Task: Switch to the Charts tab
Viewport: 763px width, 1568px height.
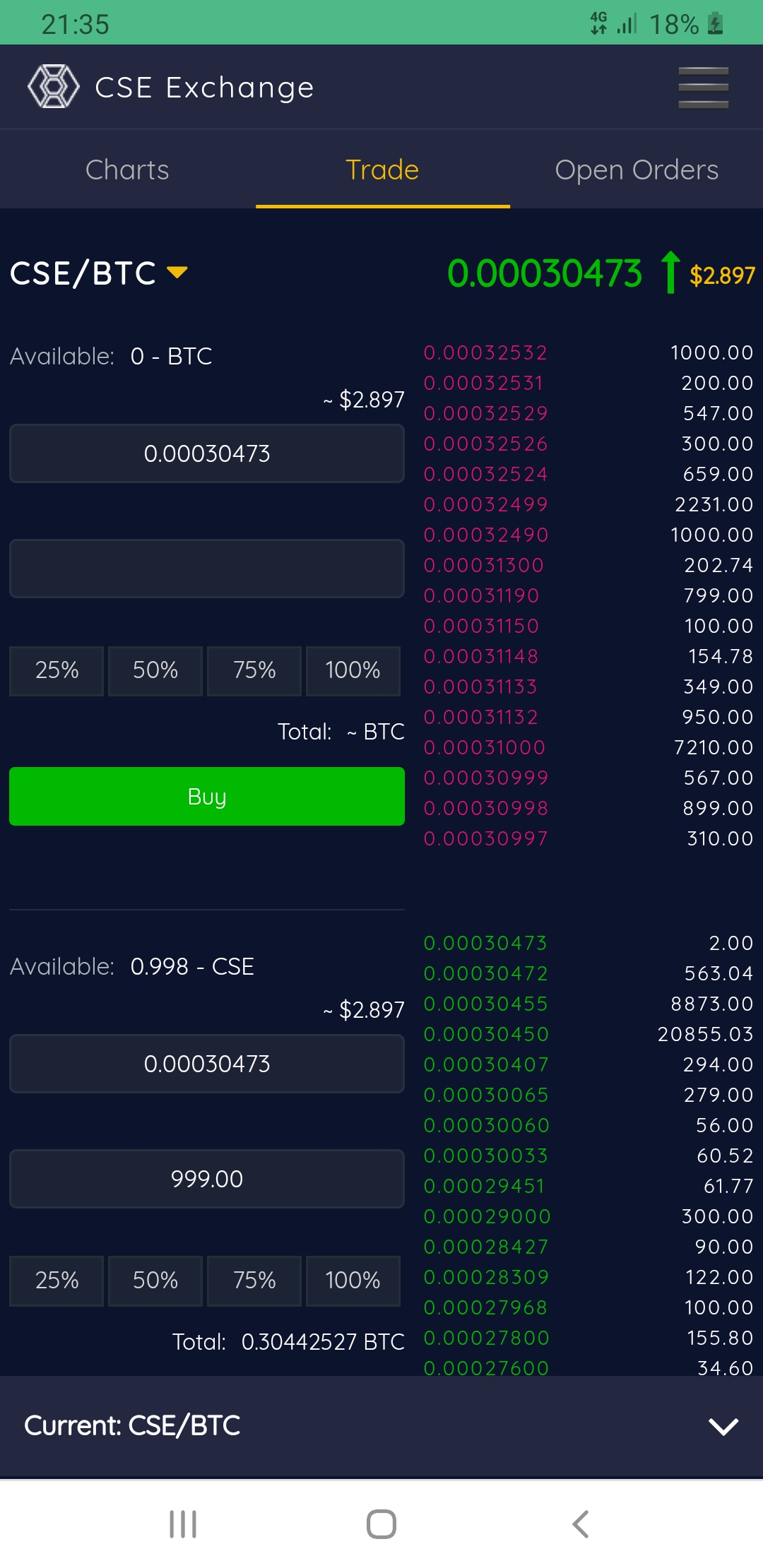Action: click(x=127, y=170)
